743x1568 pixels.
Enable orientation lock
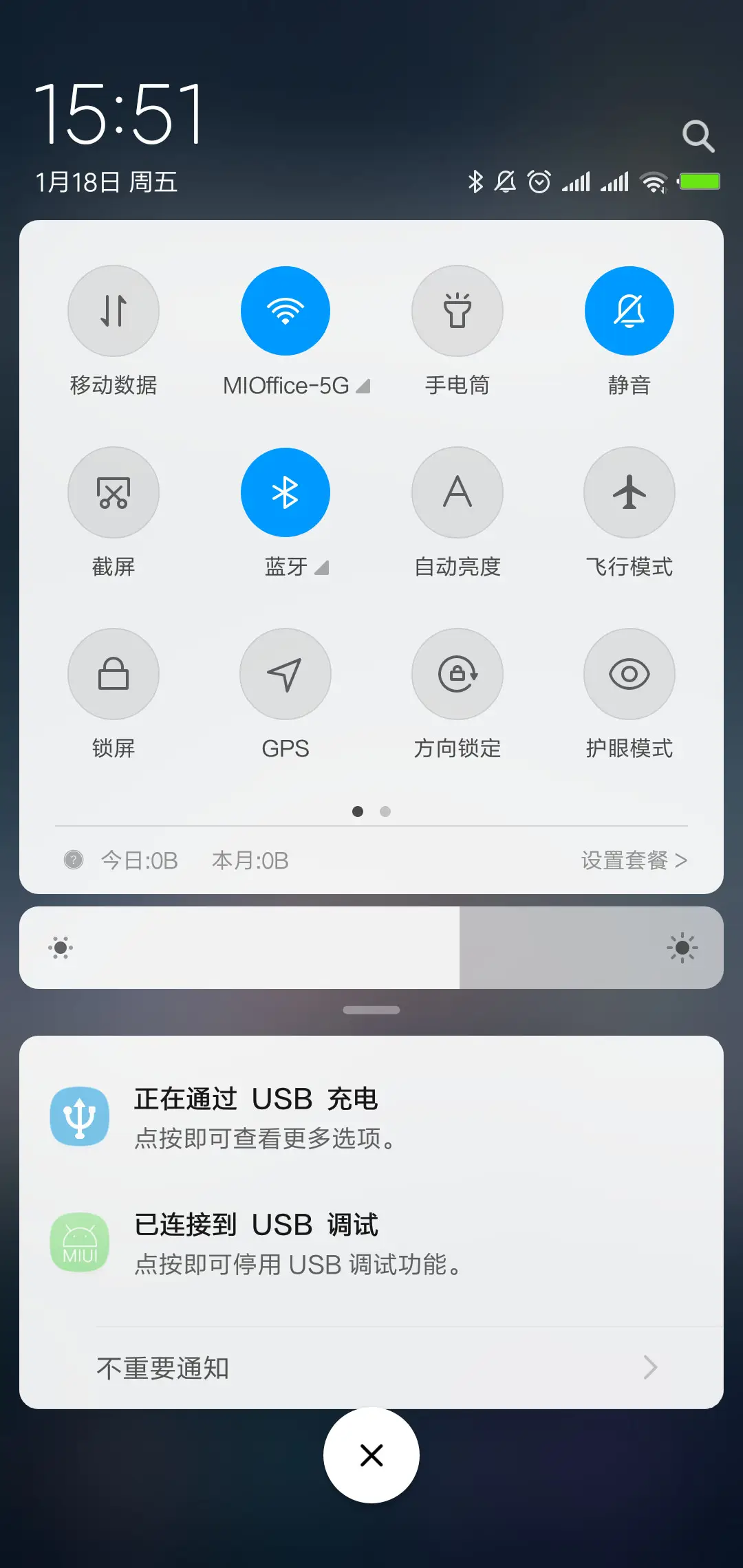[x=457, y=675]
